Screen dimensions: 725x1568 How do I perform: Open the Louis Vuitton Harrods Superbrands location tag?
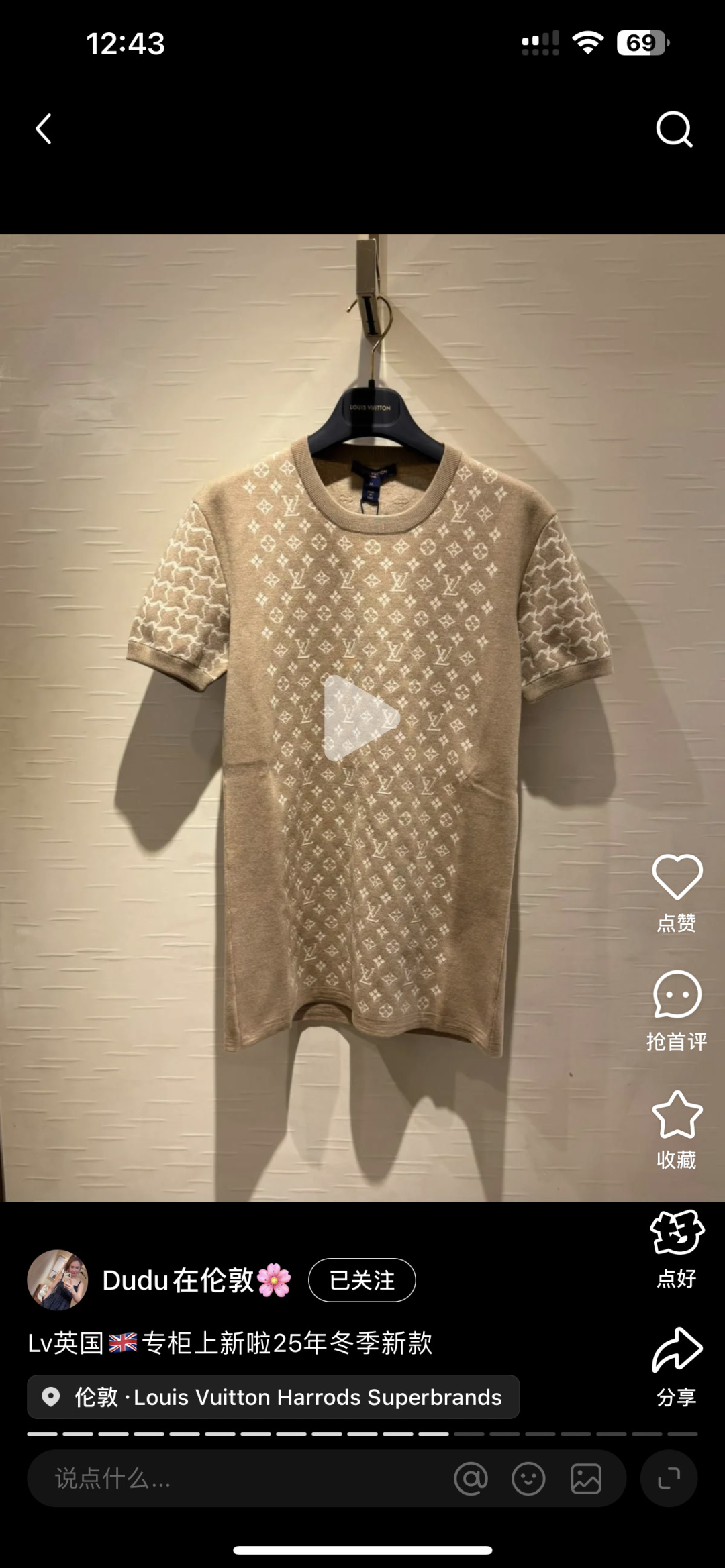[273, 1397]
